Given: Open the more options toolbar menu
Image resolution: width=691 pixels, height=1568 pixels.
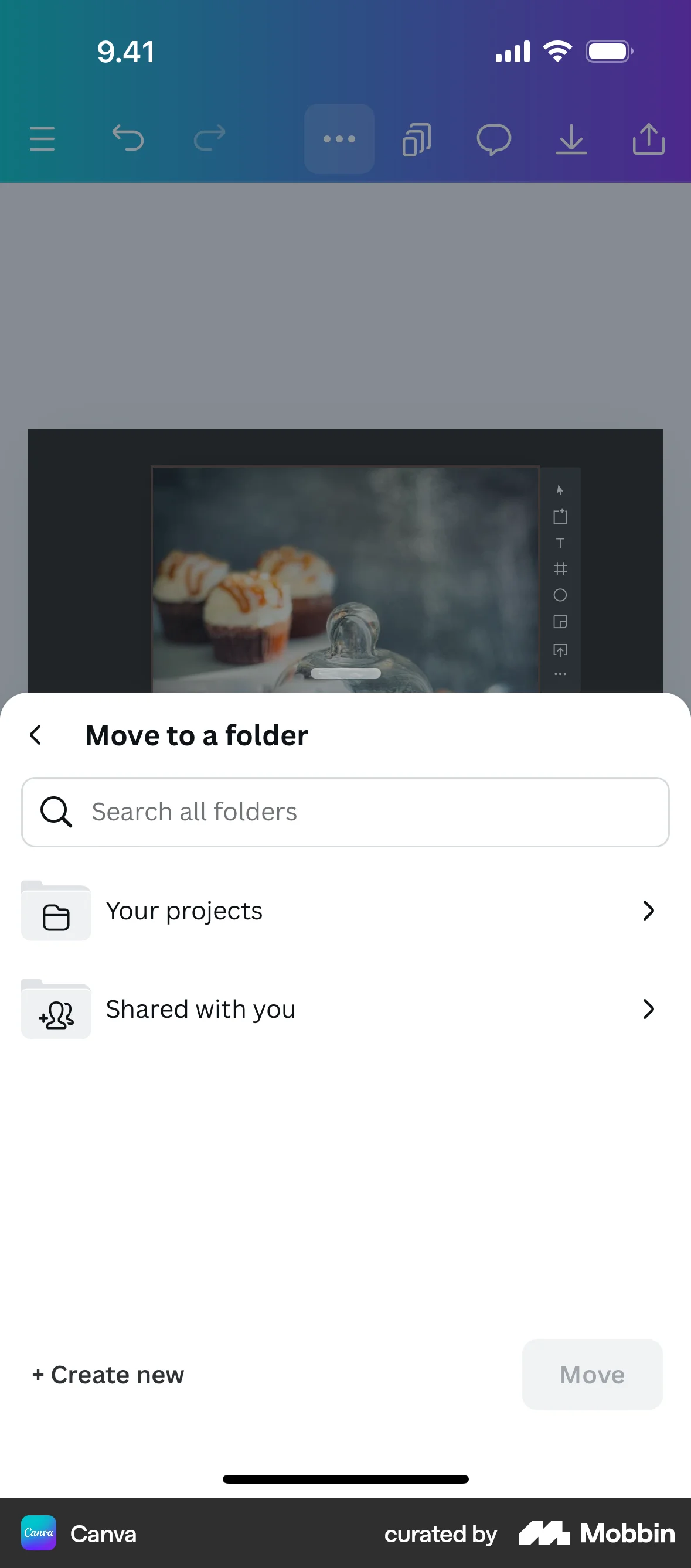Looking at the screenshot, I should [339, 138].
